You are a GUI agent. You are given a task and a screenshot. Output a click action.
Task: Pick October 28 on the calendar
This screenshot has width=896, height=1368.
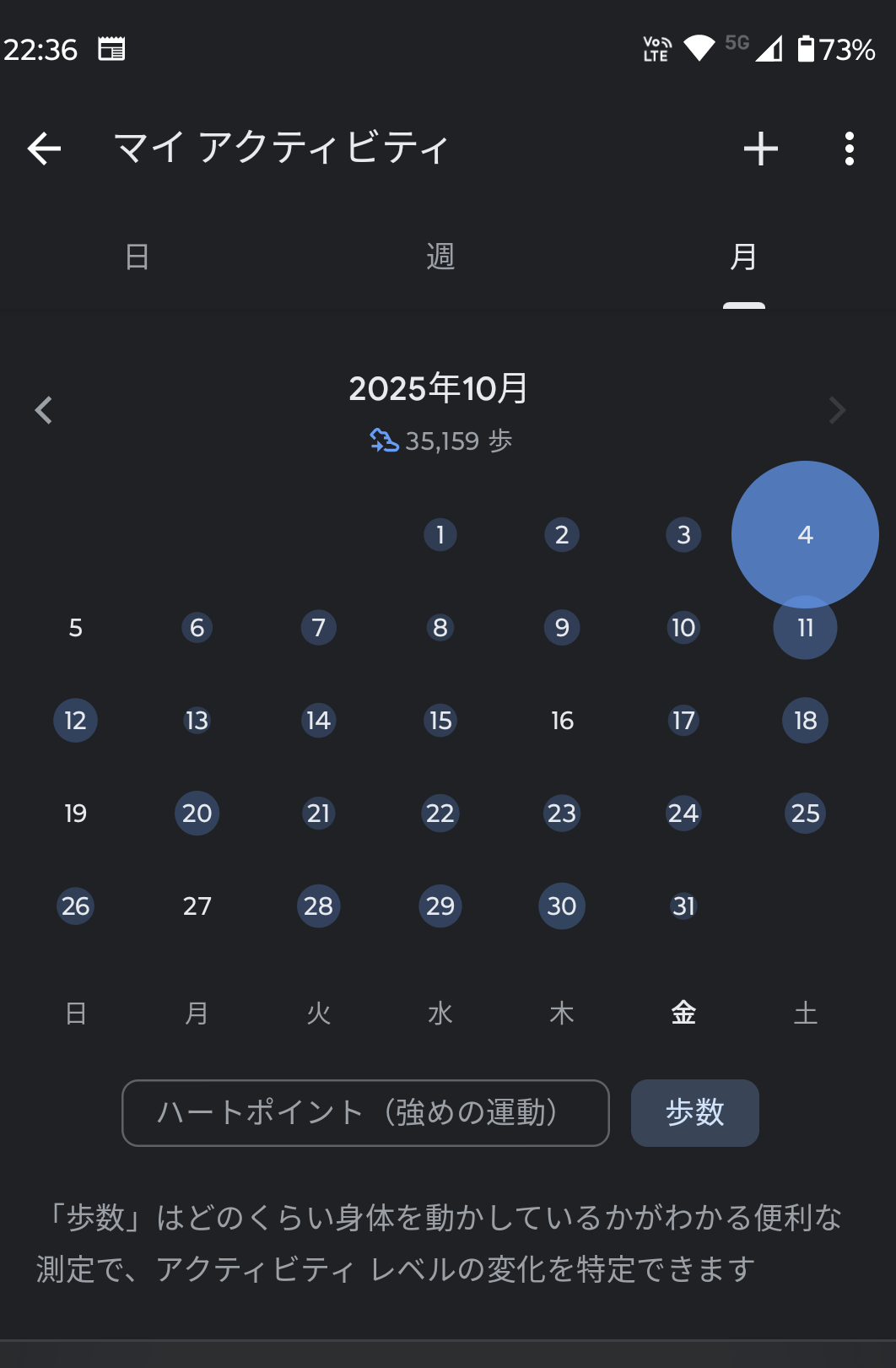pyautogui.click(x=318, y=906)
